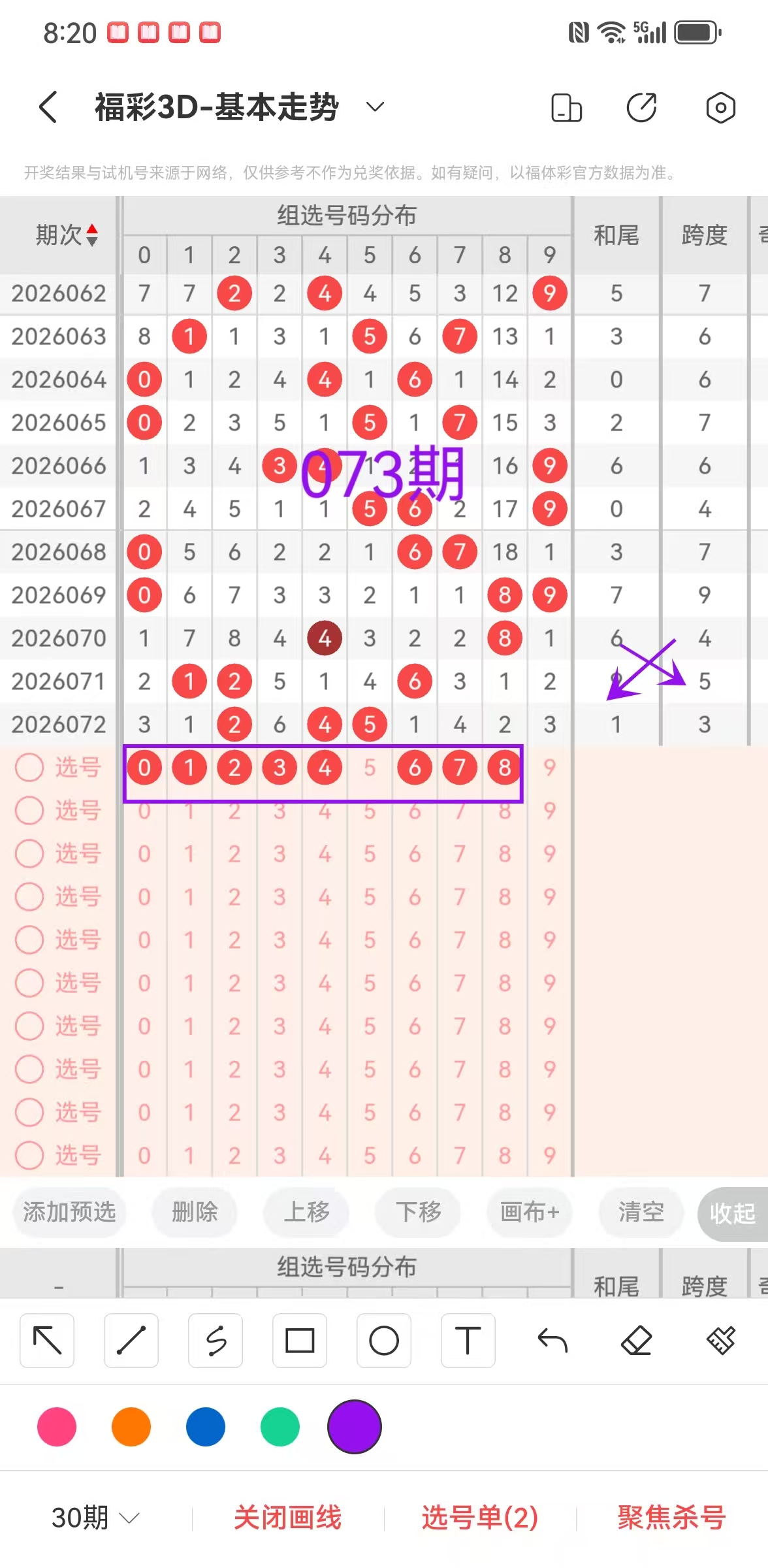The image size is (768, 1568).
Task: Tap 关闭画线 to close drawing mode
Action: [288, 1517]
